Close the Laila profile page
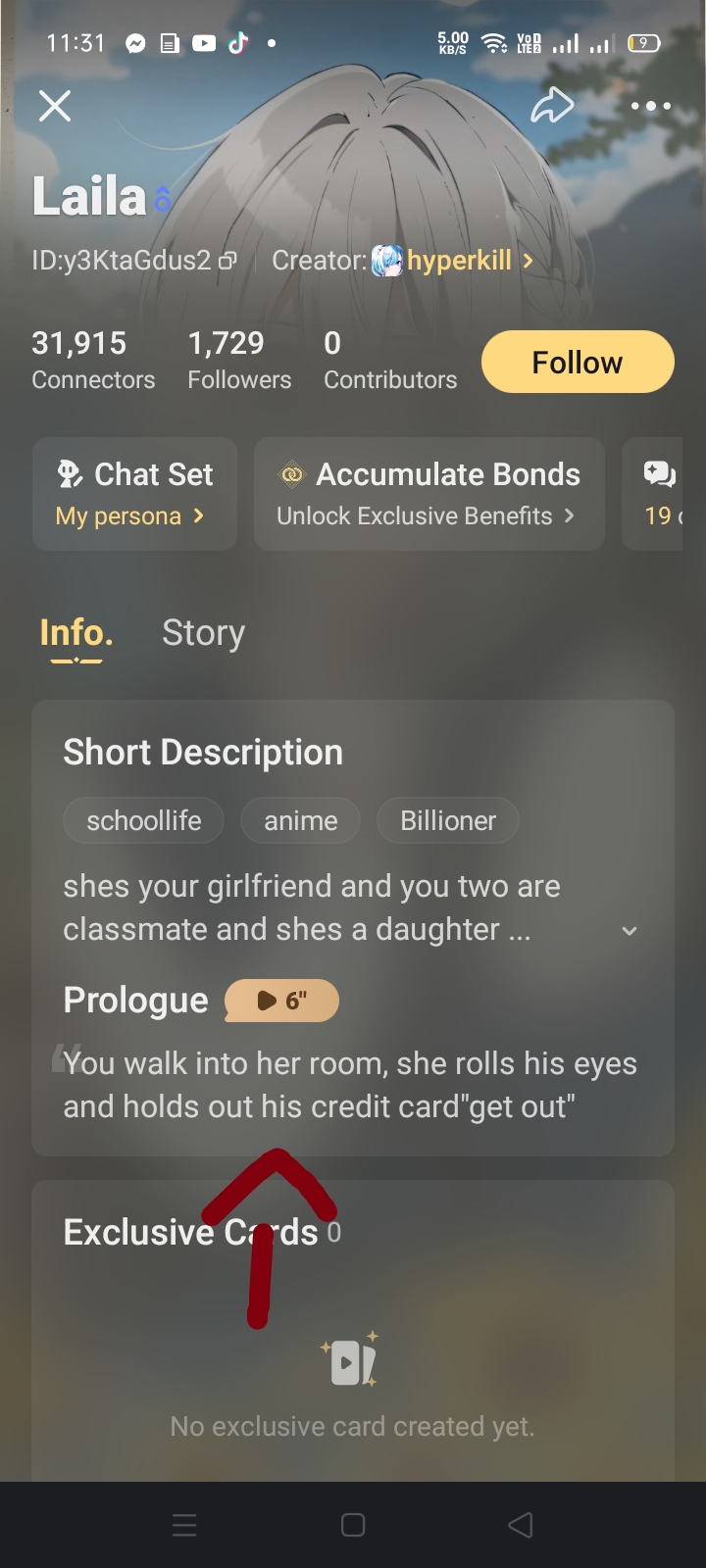 [55, 106]
